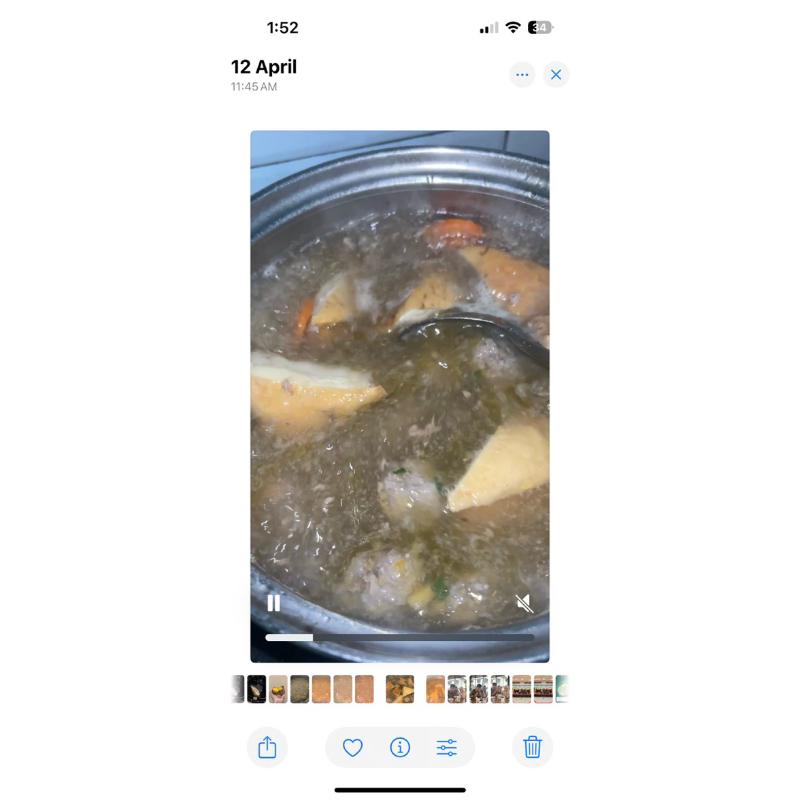Delete this video

point(533,747)
